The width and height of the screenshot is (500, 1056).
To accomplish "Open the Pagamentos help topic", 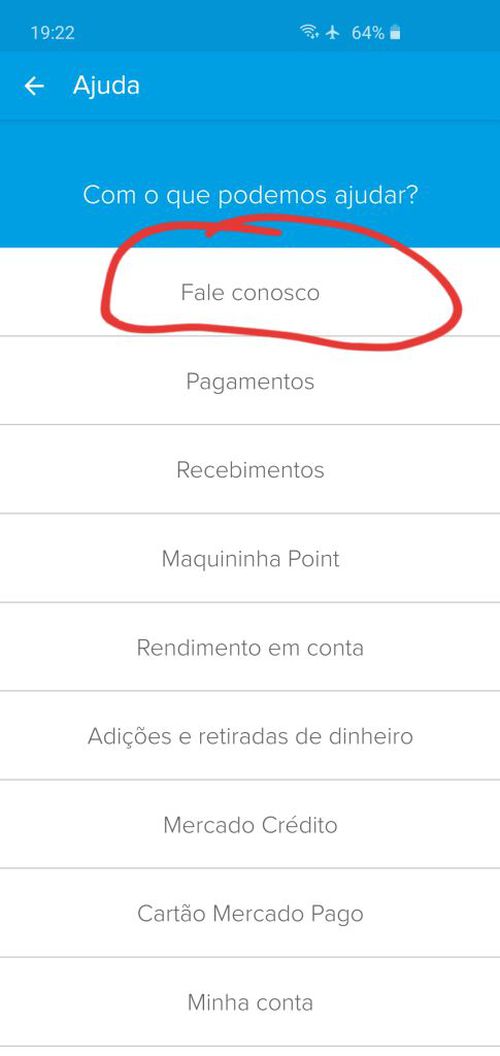I will tap(250, 381).
